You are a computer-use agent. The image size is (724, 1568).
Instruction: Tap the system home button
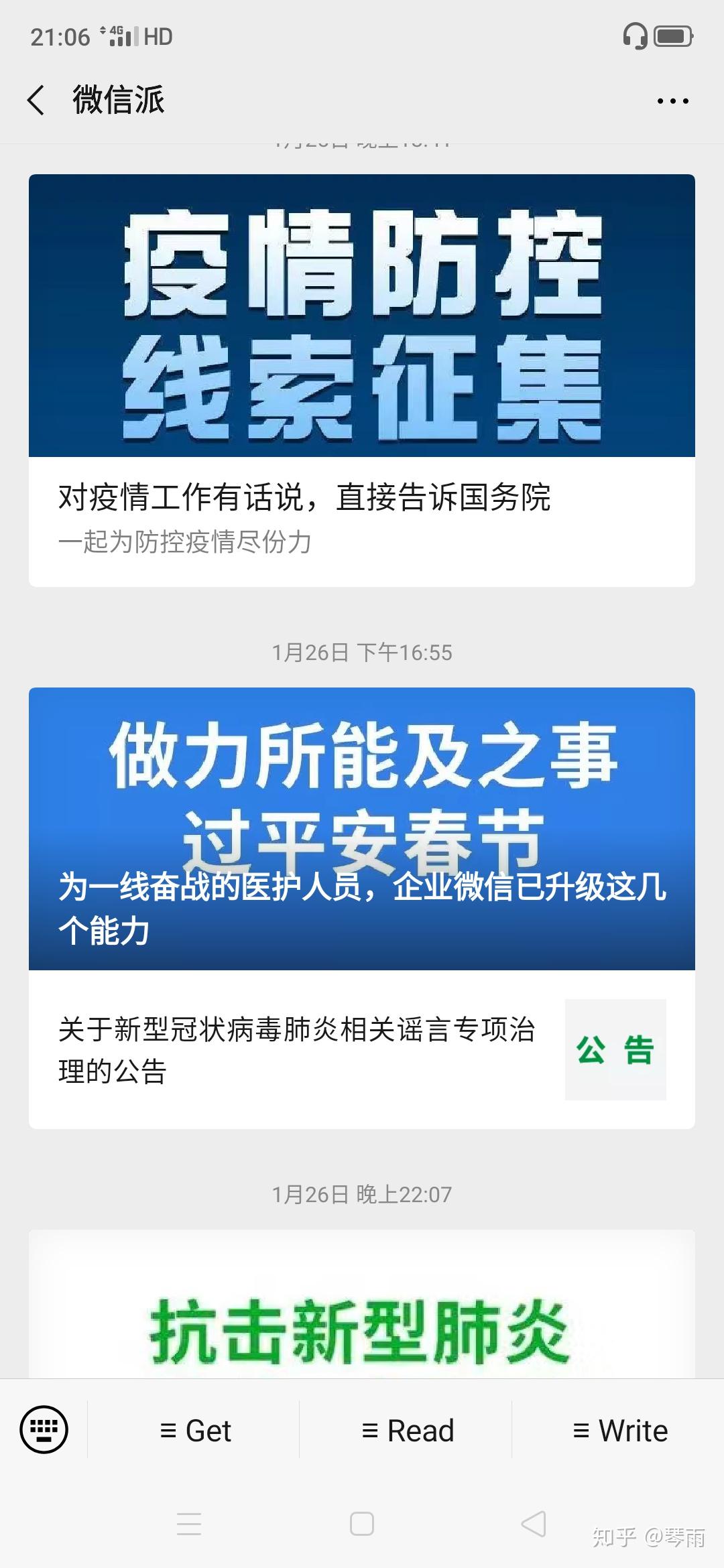[362, 1524]
